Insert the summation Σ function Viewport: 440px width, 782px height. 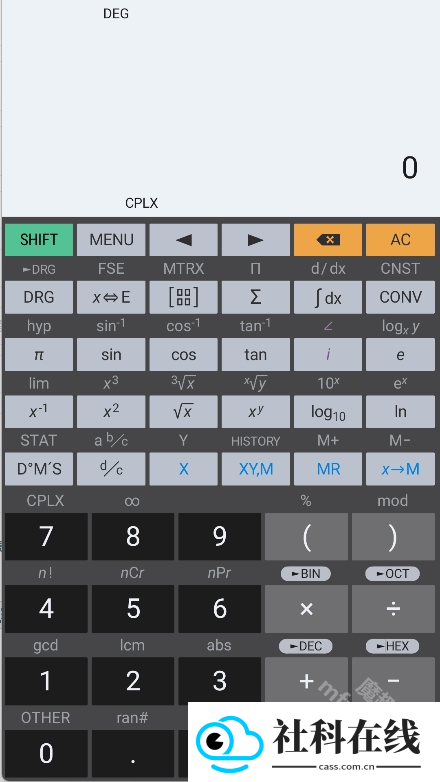click(256, 297)
